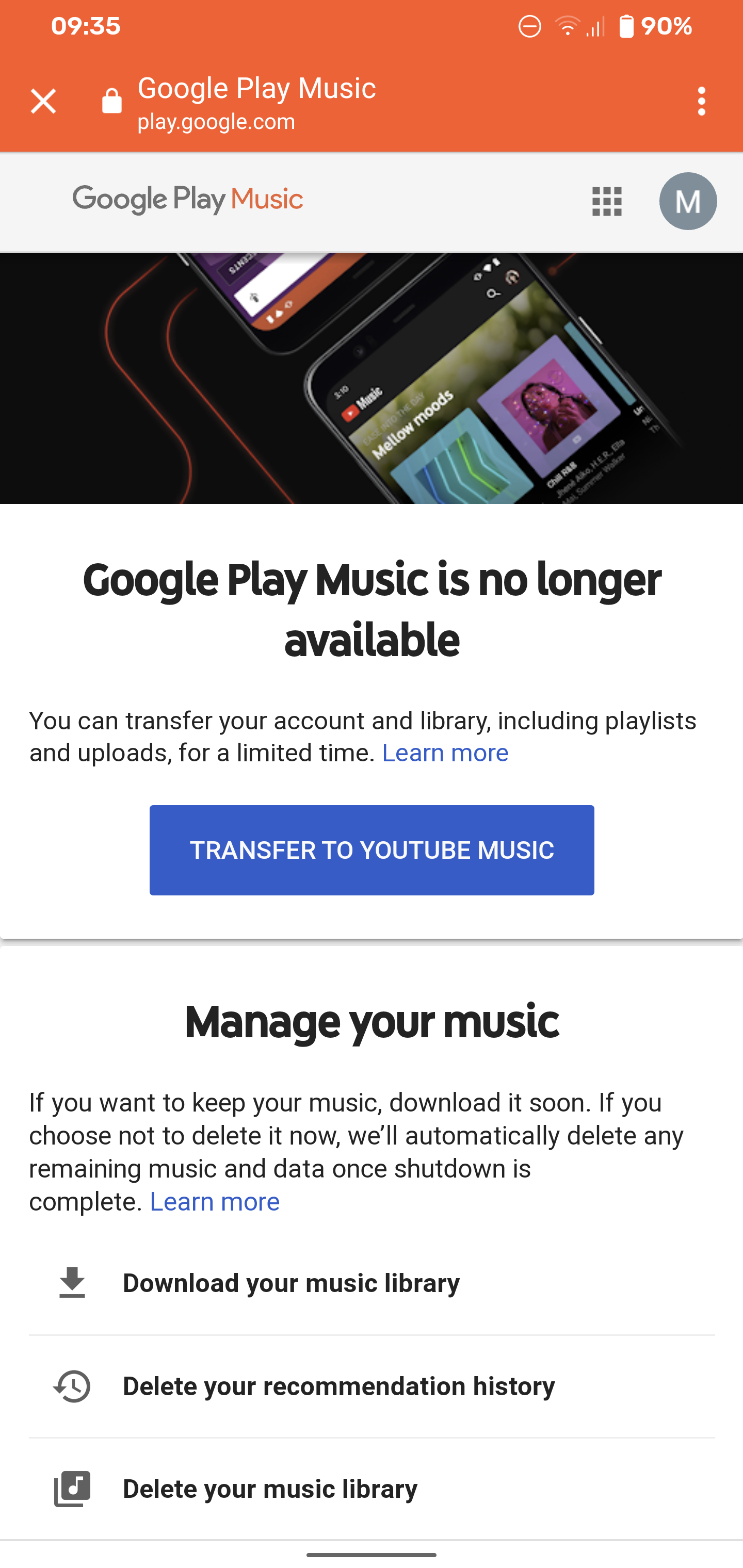Viewport: 743px width, 1568px height.
Task: Open the play.google.com address area
Action: click(216, 121)
